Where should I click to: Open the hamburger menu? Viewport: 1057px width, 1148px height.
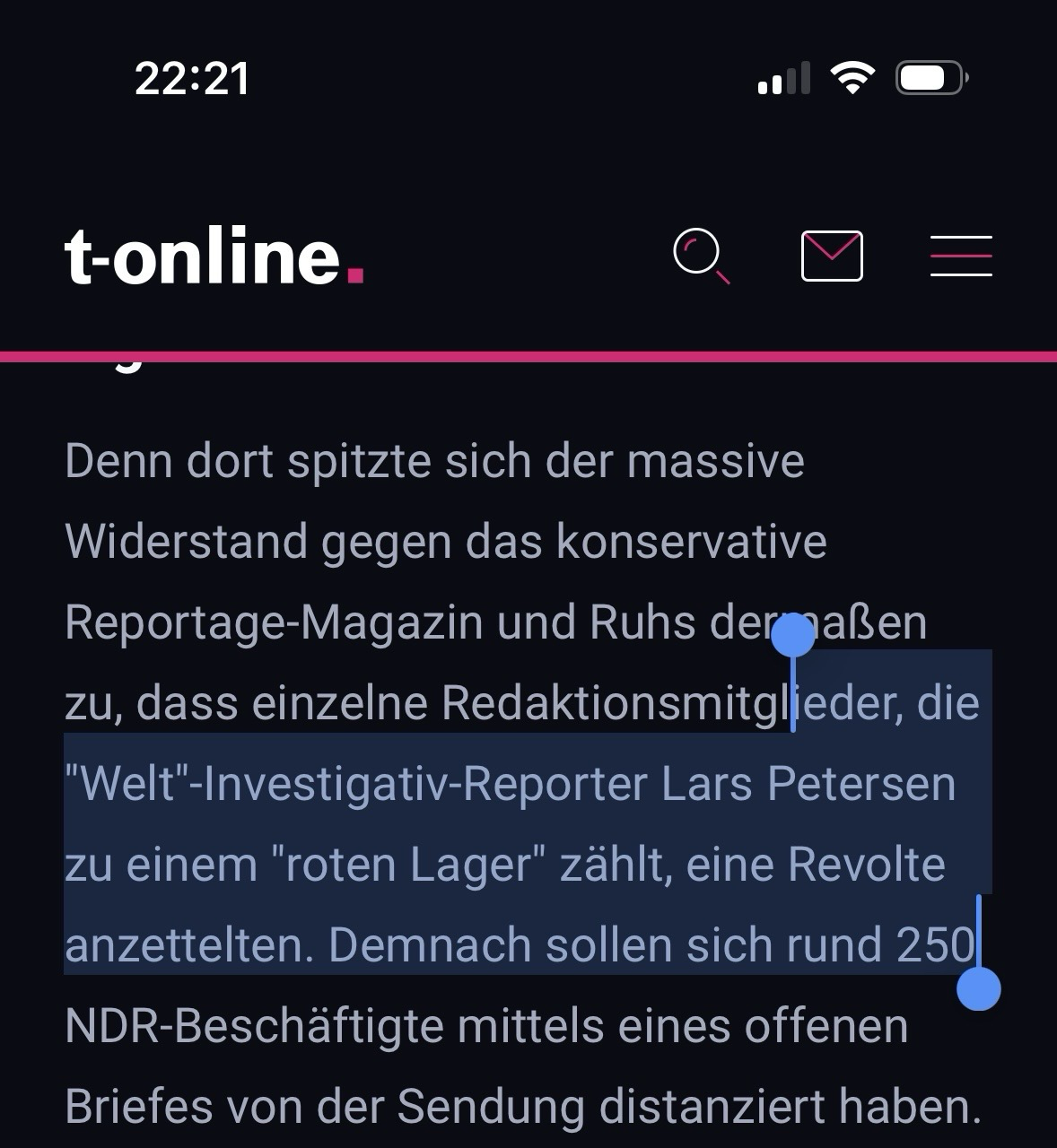[961, 257]
